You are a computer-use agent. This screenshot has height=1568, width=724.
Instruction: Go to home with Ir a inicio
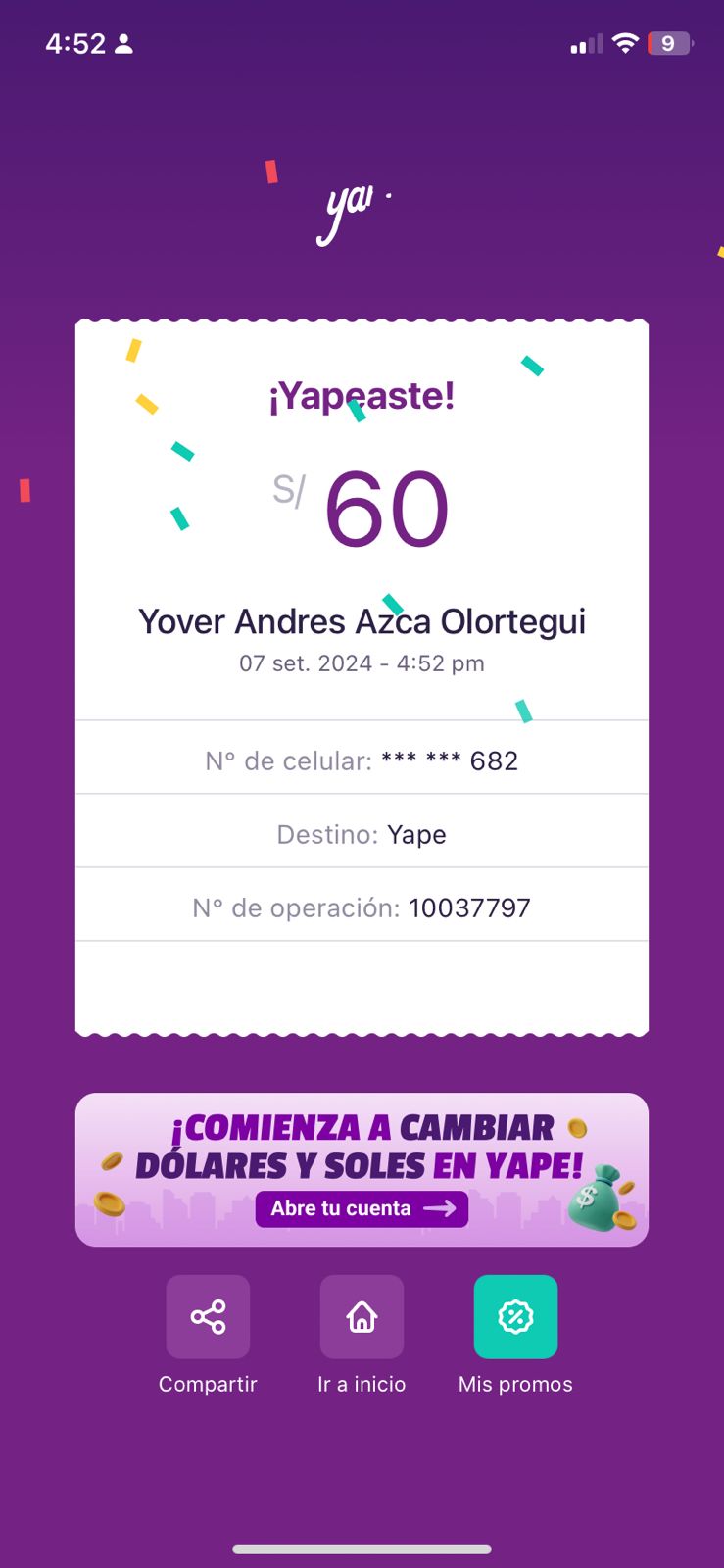[362, 1316]
